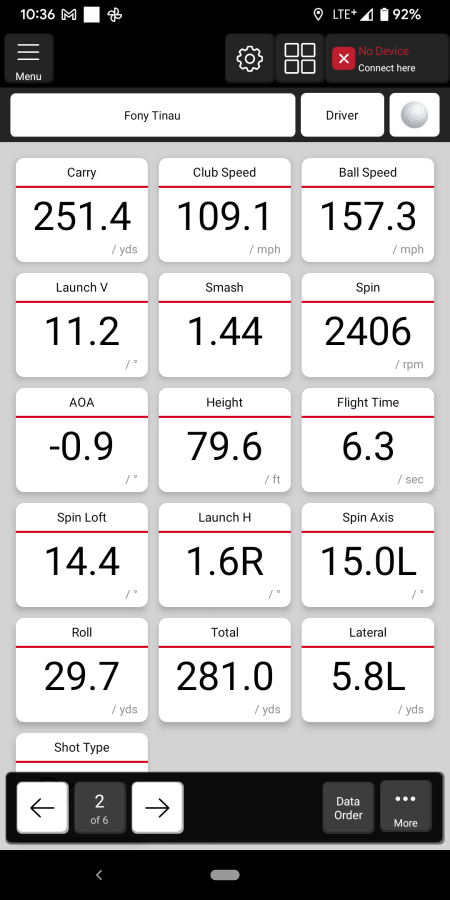Open the Menu drawer
The width and height of the screenshot is (450, 900).
(x=29, y=59)
